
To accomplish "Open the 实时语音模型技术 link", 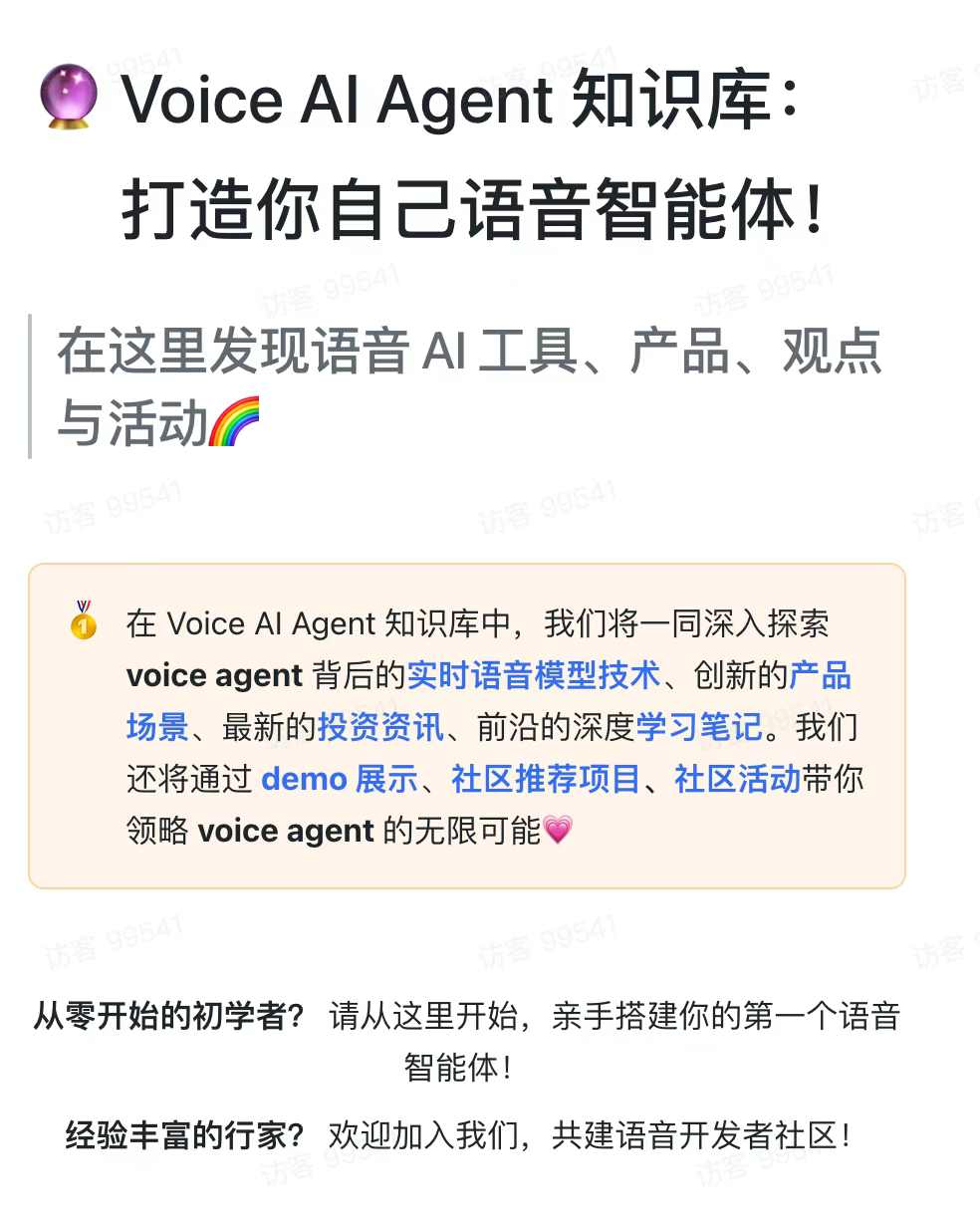I will point(534,676).
